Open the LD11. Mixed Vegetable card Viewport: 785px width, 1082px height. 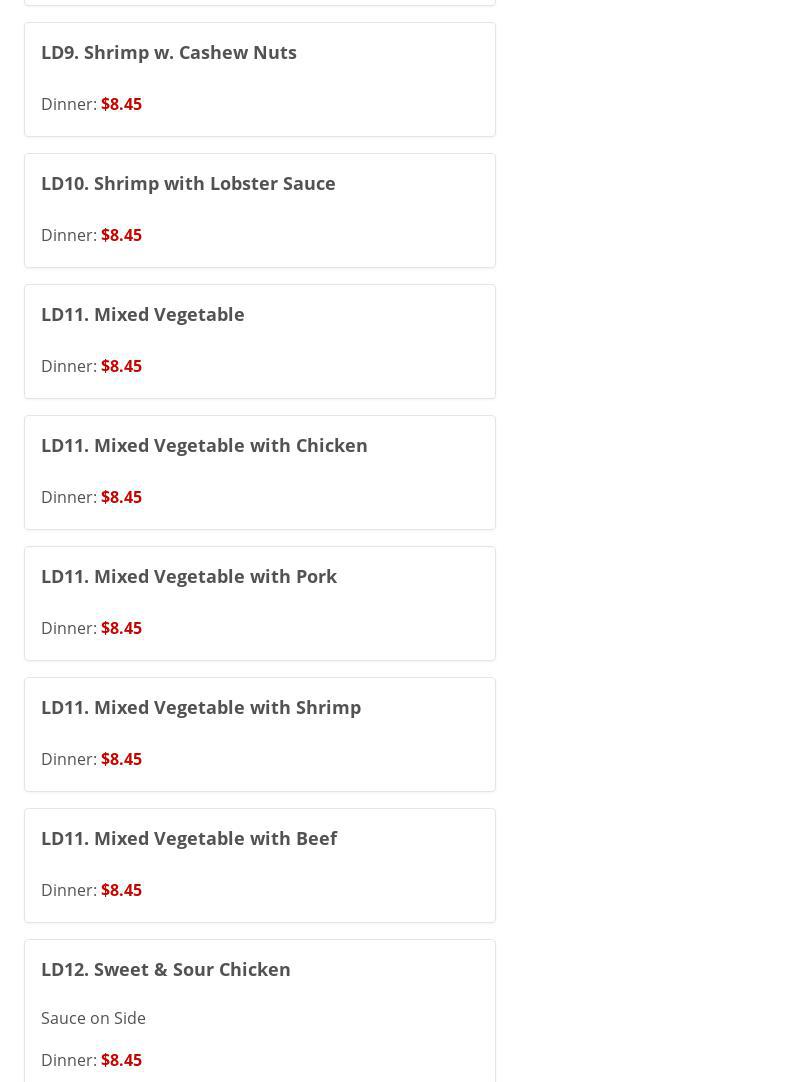259,341
